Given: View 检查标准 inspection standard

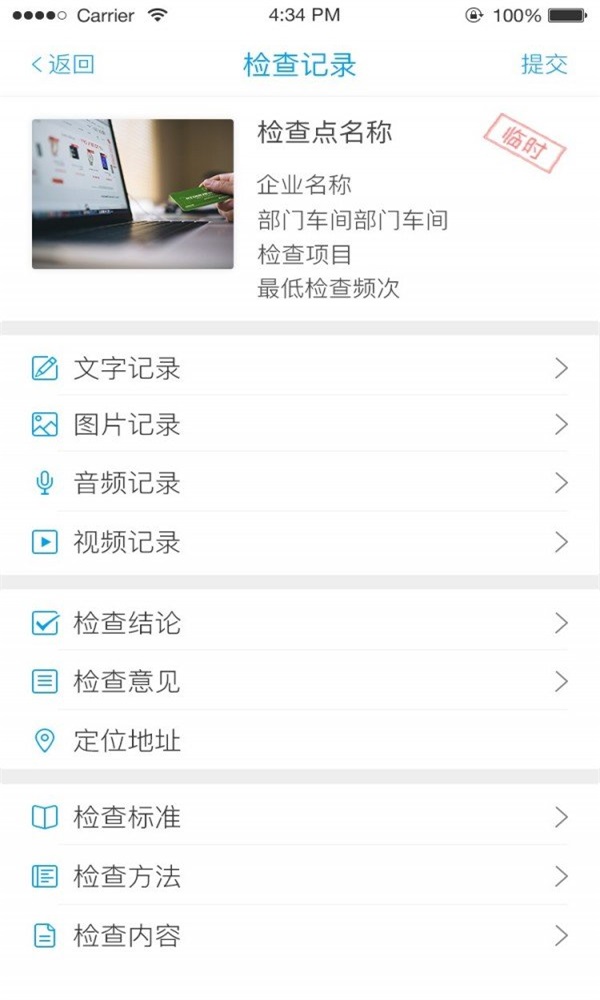Looking at the screenshot, I should coord(300,818).
